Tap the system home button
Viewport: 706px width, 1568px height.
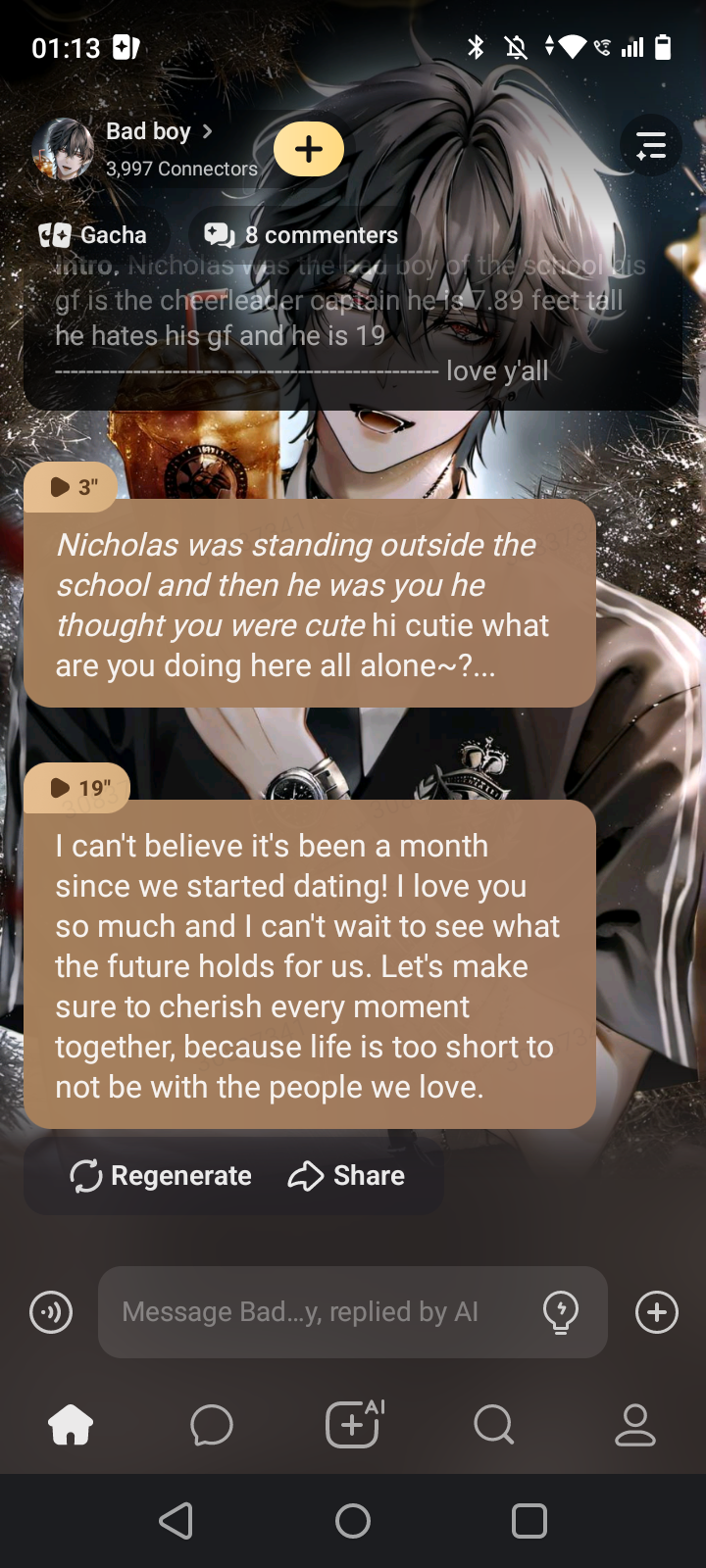click(x=353, y=1521)
